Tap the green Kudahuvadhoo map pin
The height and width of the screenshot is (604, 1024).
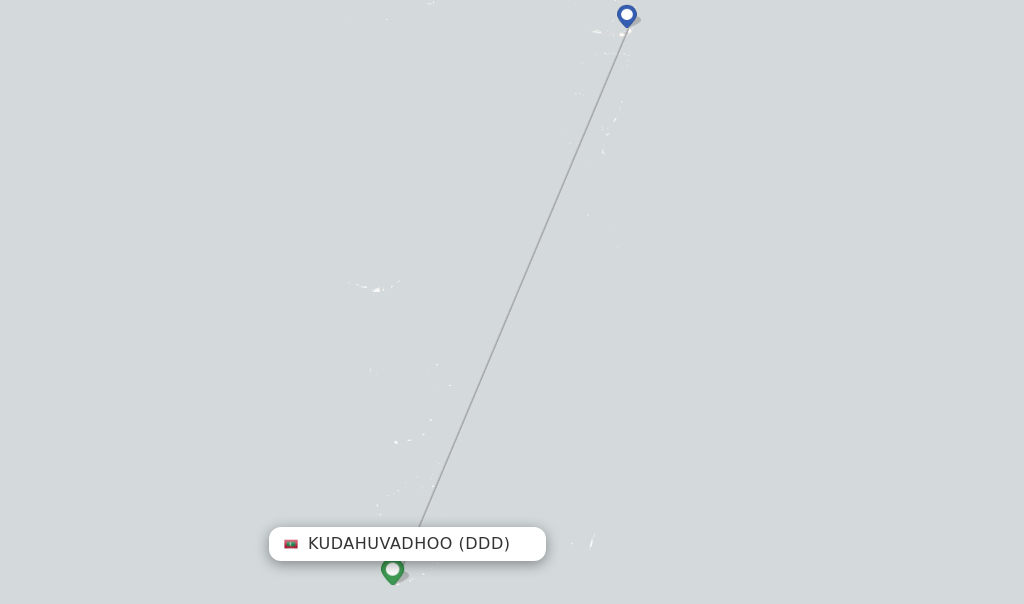tap(392, 570)
